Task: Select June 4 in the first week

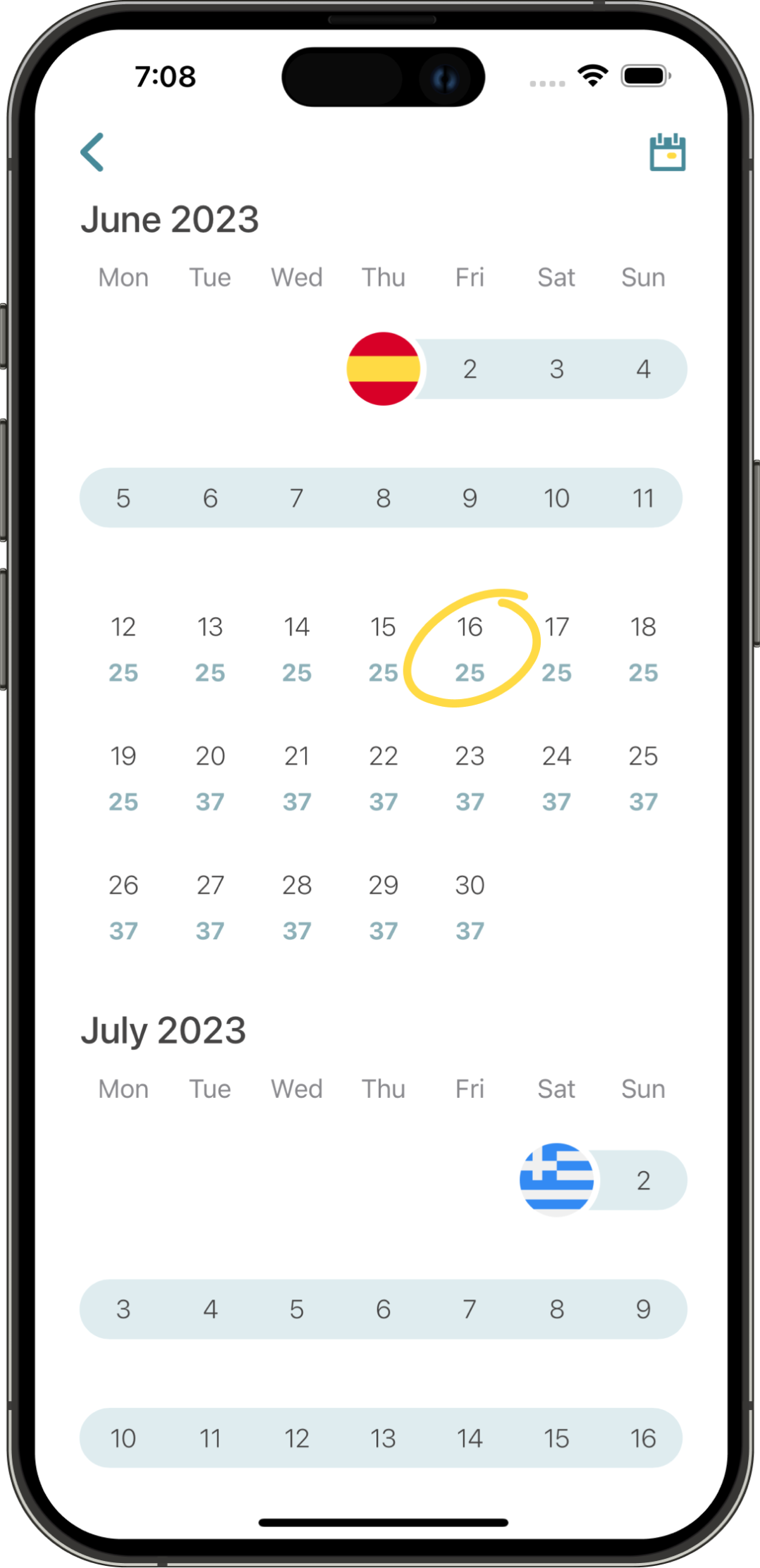Action: pyautogui.click(x=643, y=369)
